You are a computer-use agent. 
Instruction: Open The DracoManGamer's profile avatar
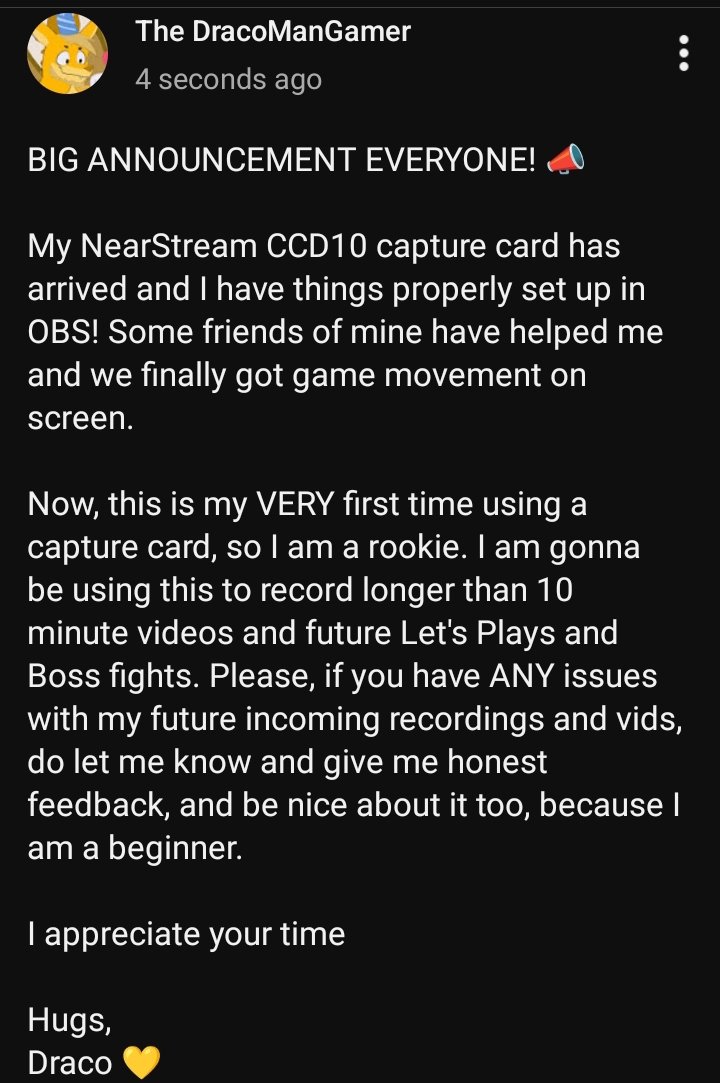pyautogui.click(x=66, y=55)
